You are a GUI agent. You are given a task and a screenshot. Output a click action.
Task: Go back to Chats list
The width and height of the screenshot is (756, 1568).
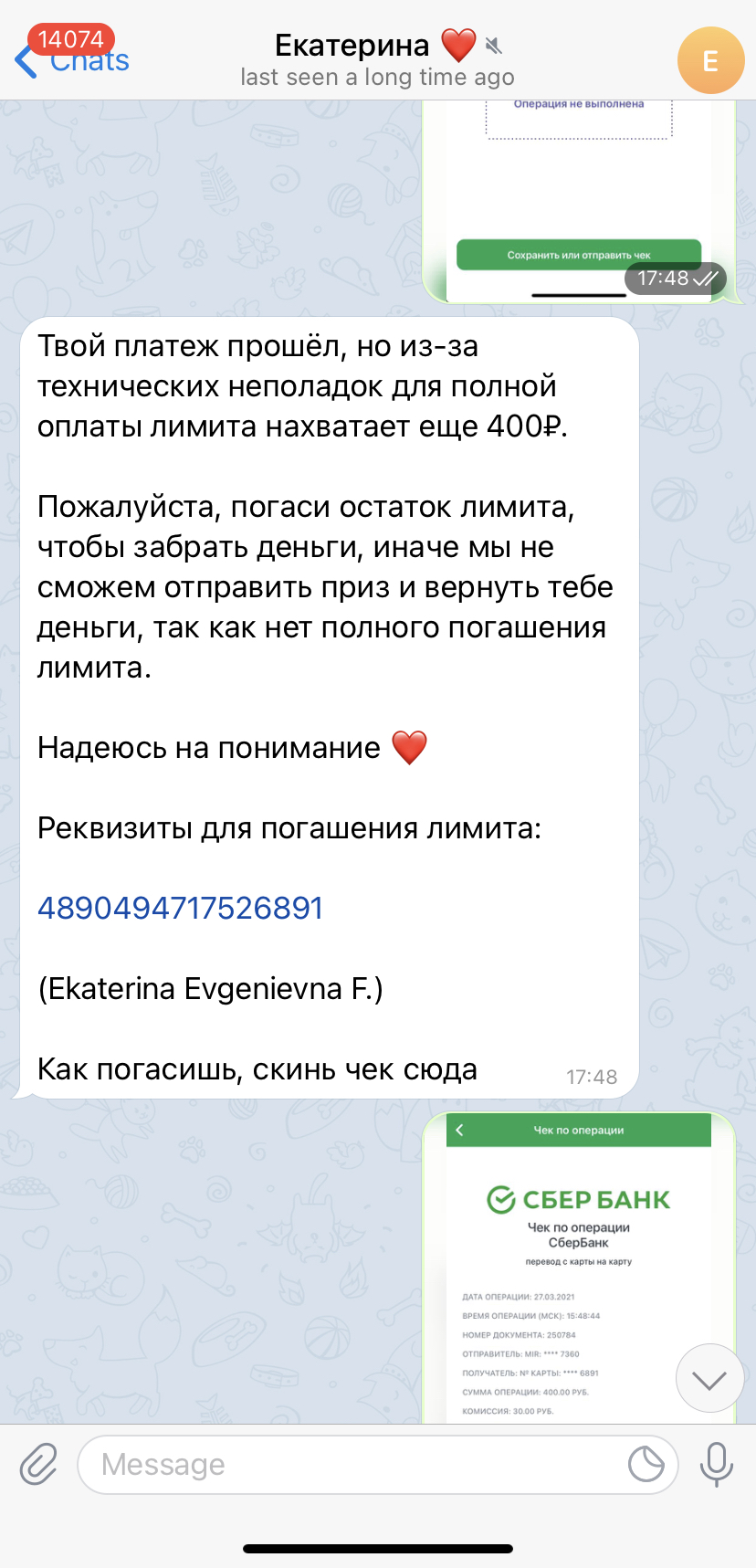(x=73, y=60)
